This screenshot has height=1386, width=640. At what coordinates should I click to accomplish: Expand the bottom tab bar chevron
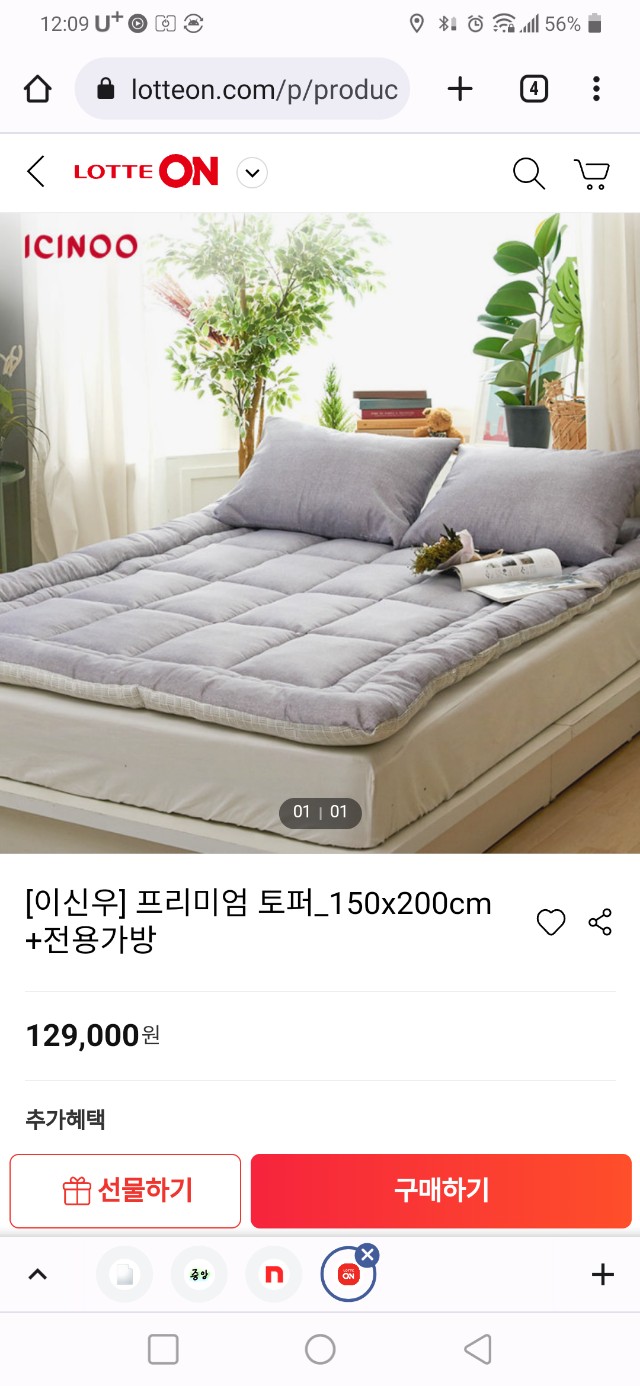pos(37,1274)
